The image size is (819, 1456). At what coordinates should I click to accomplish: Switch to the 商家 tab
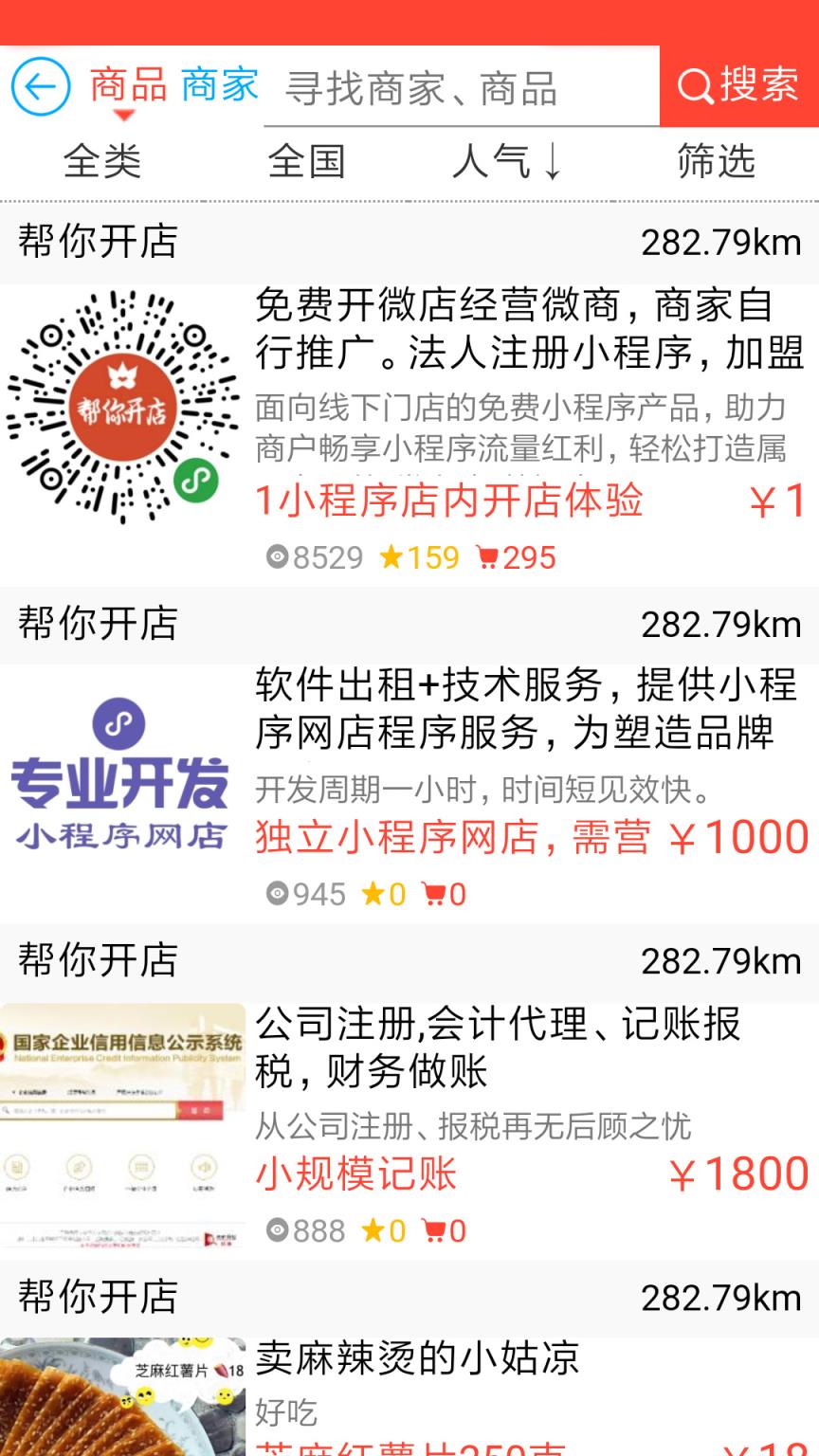click(x=220, y=85)
